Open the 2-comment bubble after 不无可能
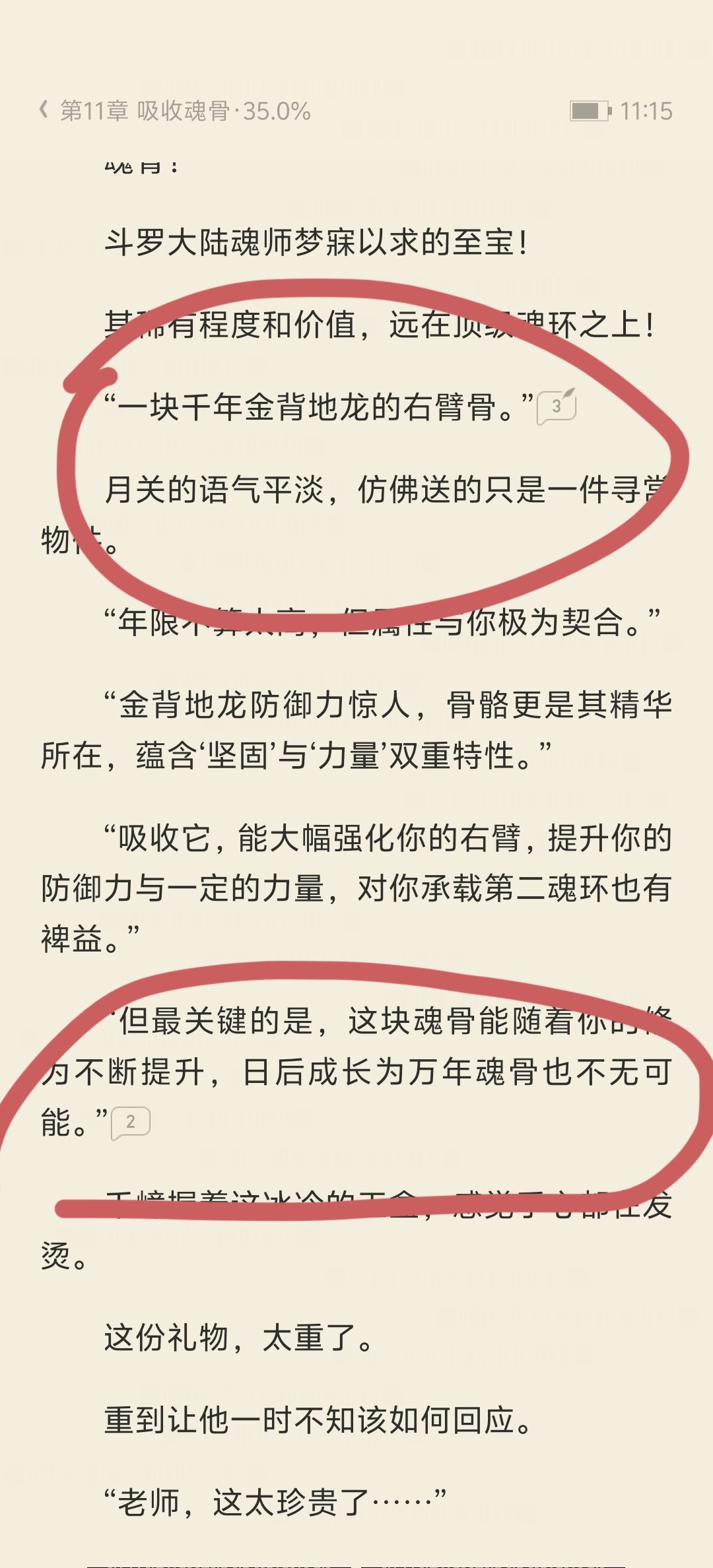The width and height of the screenshot is (713, 1568). pyautogui.click(x=131, y=1123)
